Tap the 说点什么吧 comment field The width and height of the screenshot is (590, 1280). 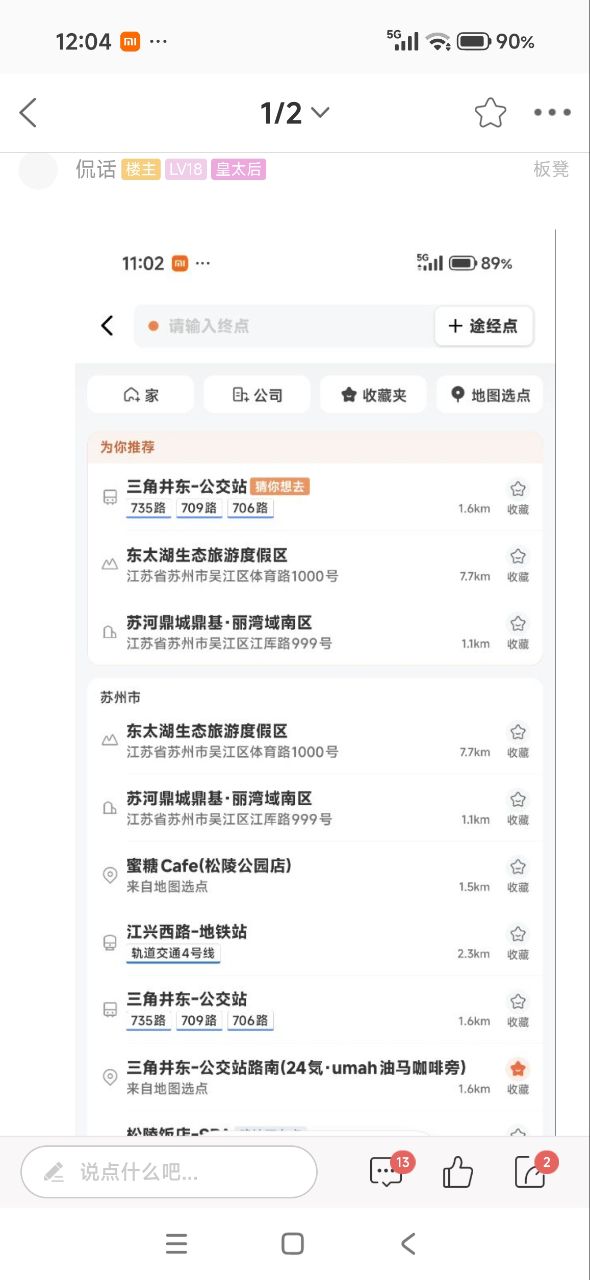coord(169,1172)
